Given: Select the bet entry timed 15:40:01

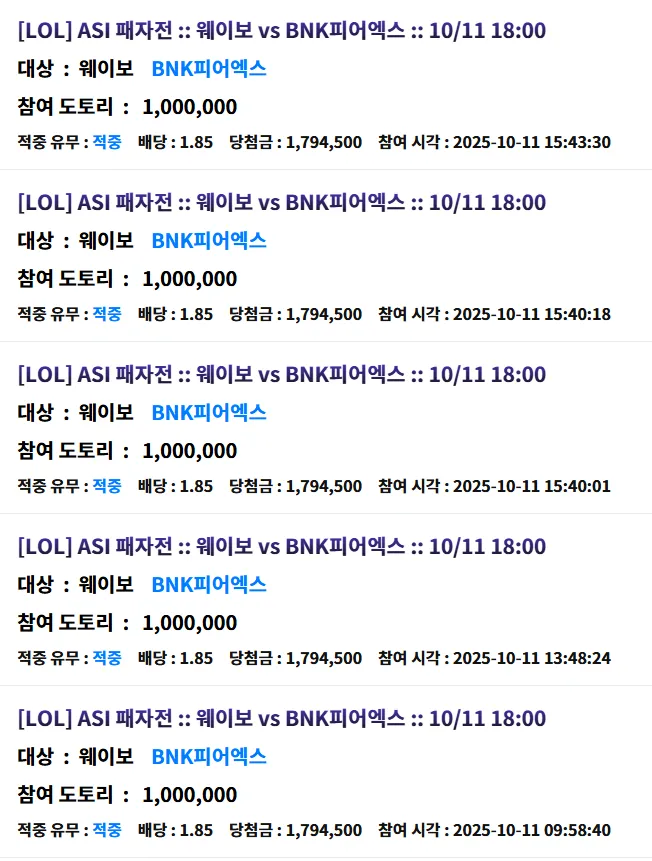Looking at the screenshot, I should (282, 374).
